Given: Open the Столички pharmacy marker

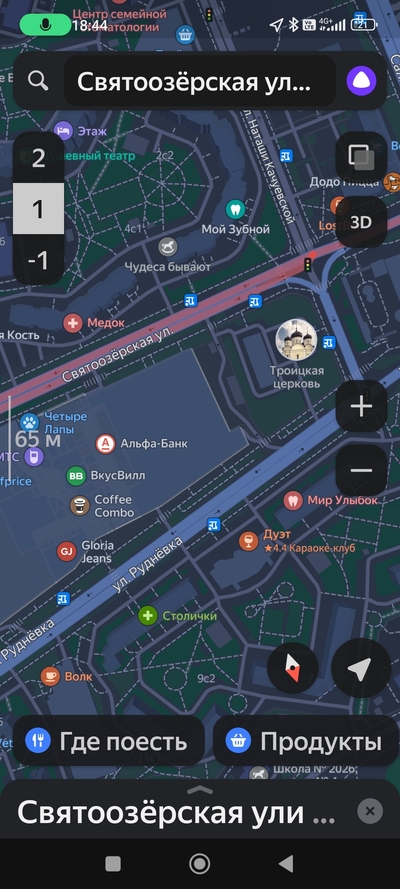Looking at the screenshot, I should pos(177,616).
